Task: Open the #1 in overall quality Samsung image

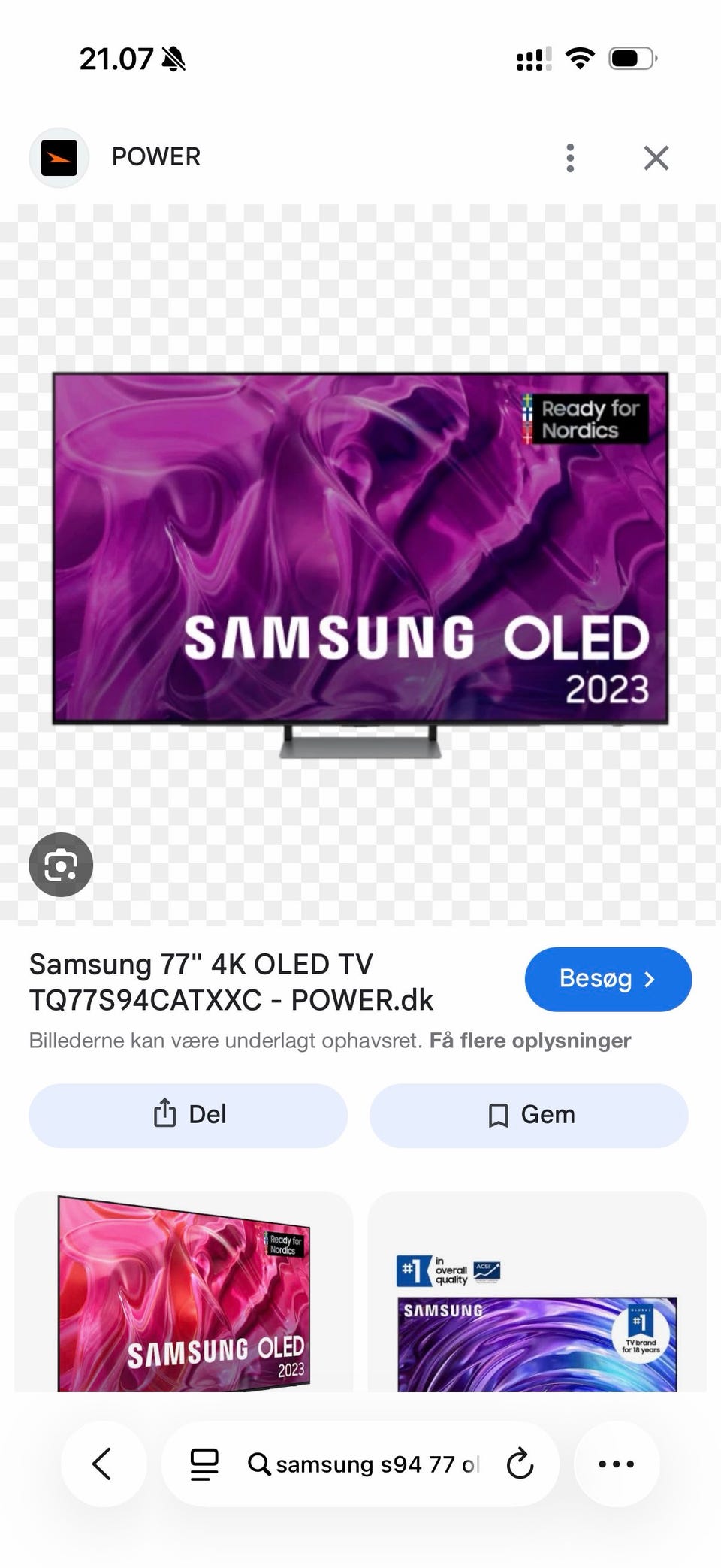Action: 536,1292
